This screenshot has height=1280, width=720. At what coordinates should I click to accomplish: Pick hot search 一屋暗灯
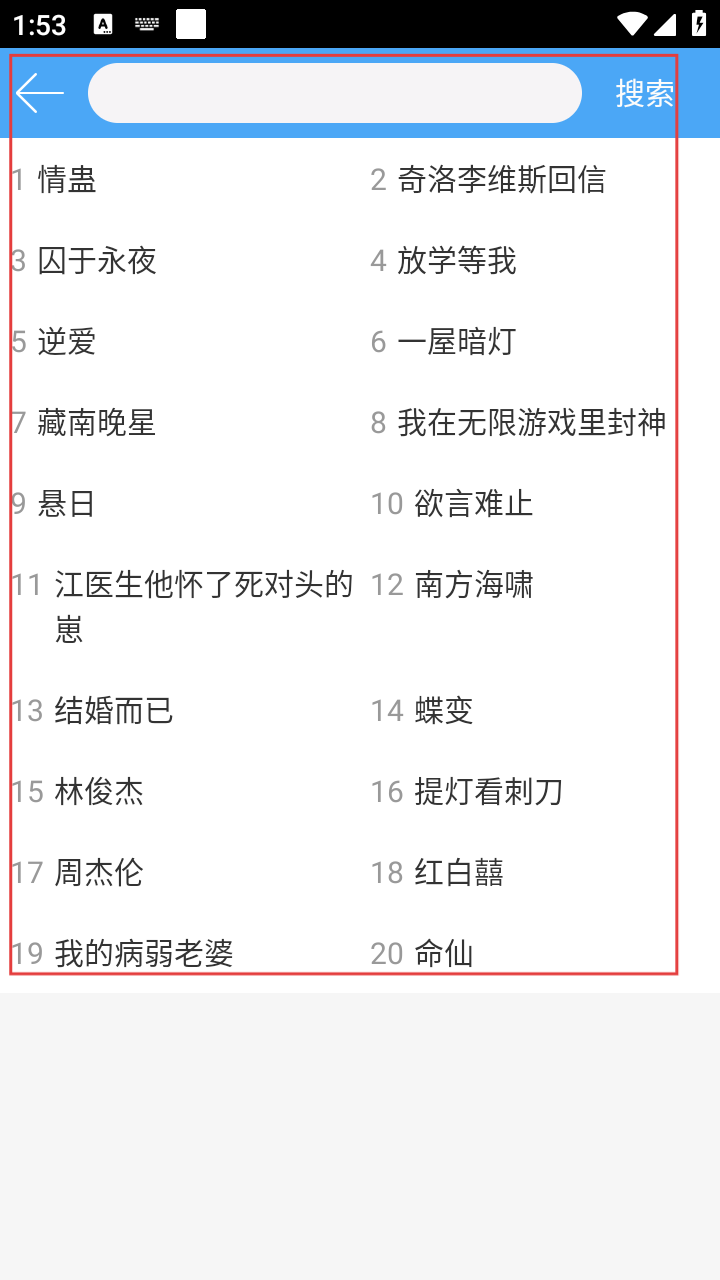point(457,341)
